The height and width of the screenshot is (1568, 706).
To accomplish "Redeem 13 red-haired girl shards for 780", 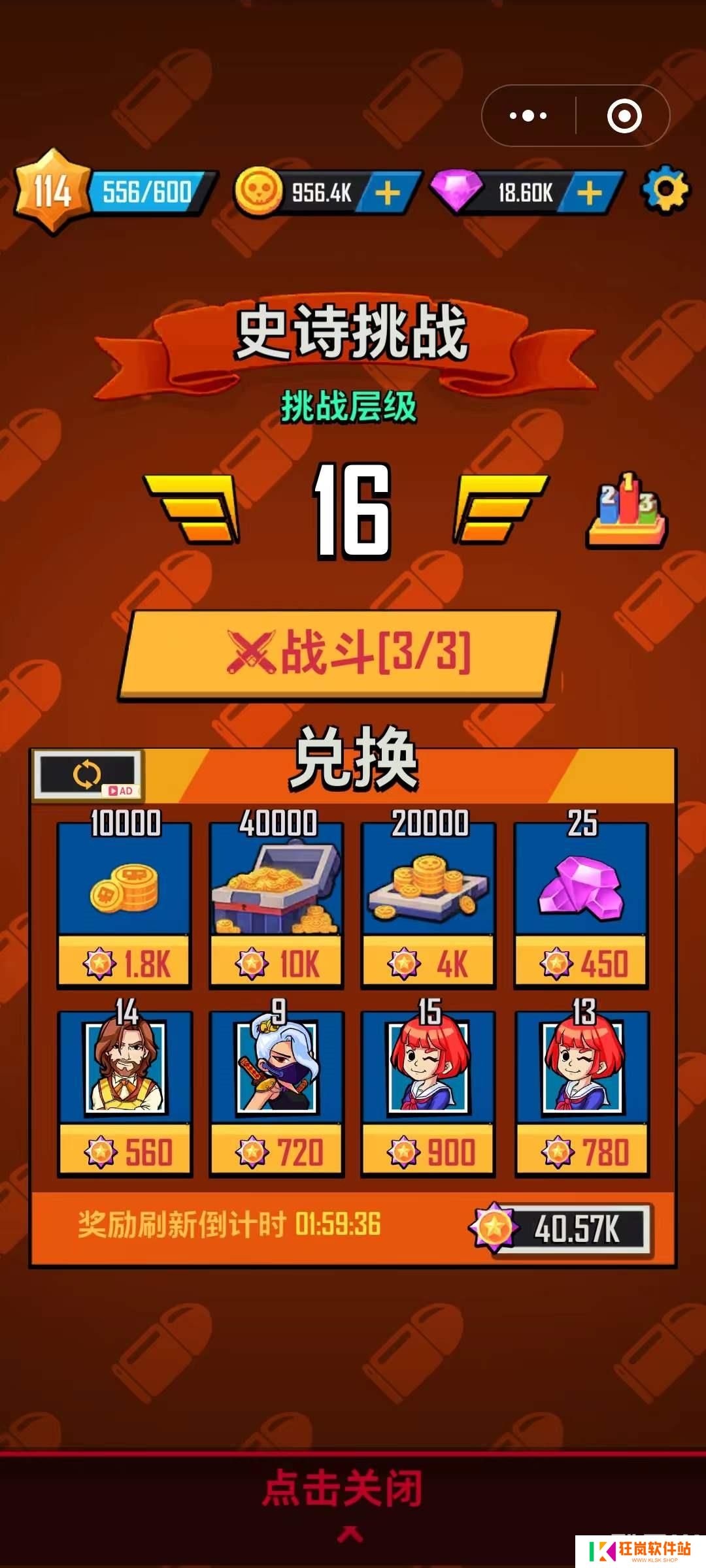I will (582, 1151).
